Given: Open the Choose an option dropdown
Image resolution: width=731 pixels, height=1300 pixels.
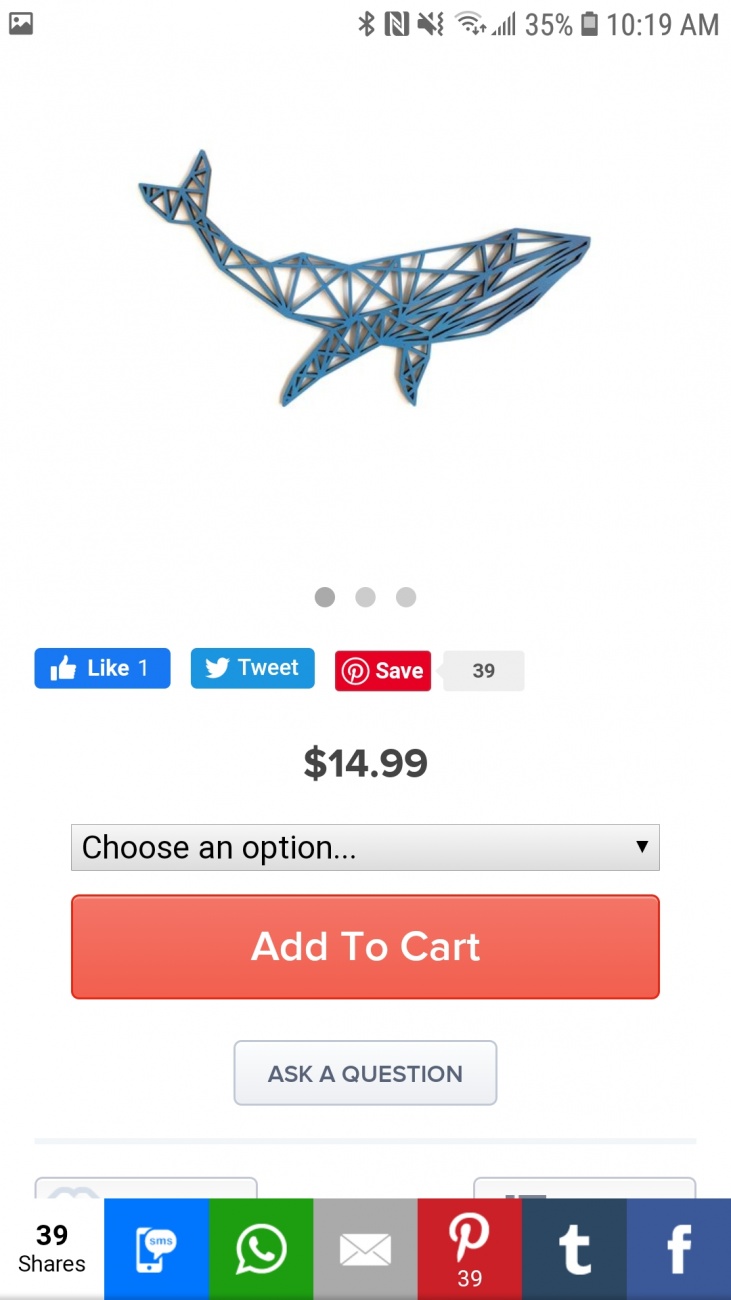Looking at the screenshot, I should click(x=365, y=848).
